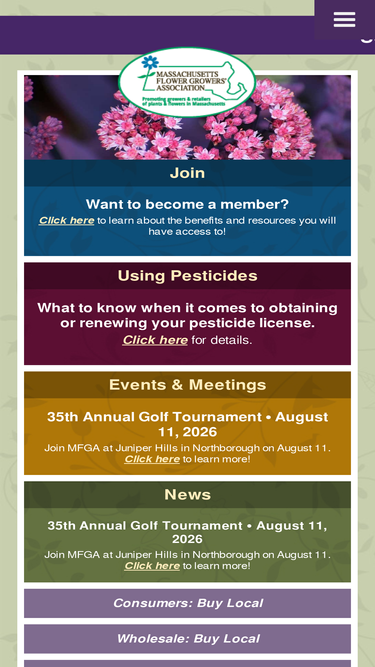The image size is (375, 667).
Task: Tap 'Click here' under Want to become a member
Action: click(67, 221)
